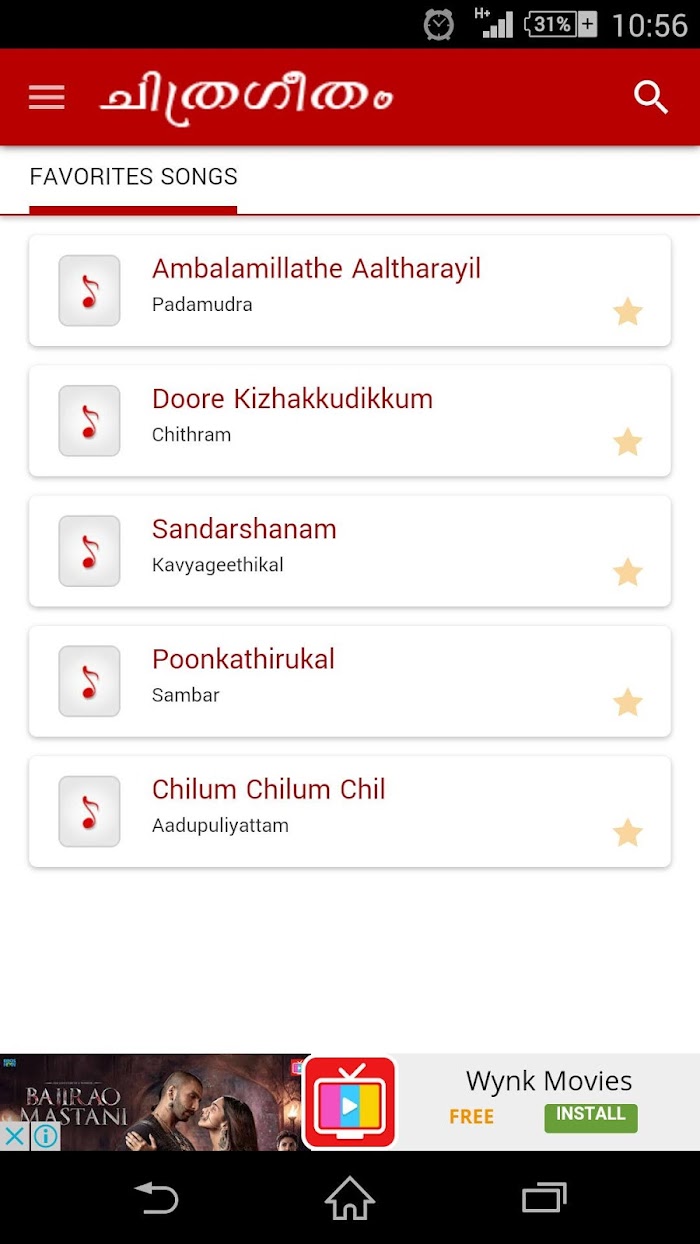Viewport: 700px width, 1244px height.
Task: Install Wynk Movies from the ad
Action: (x=590, y=1116)
